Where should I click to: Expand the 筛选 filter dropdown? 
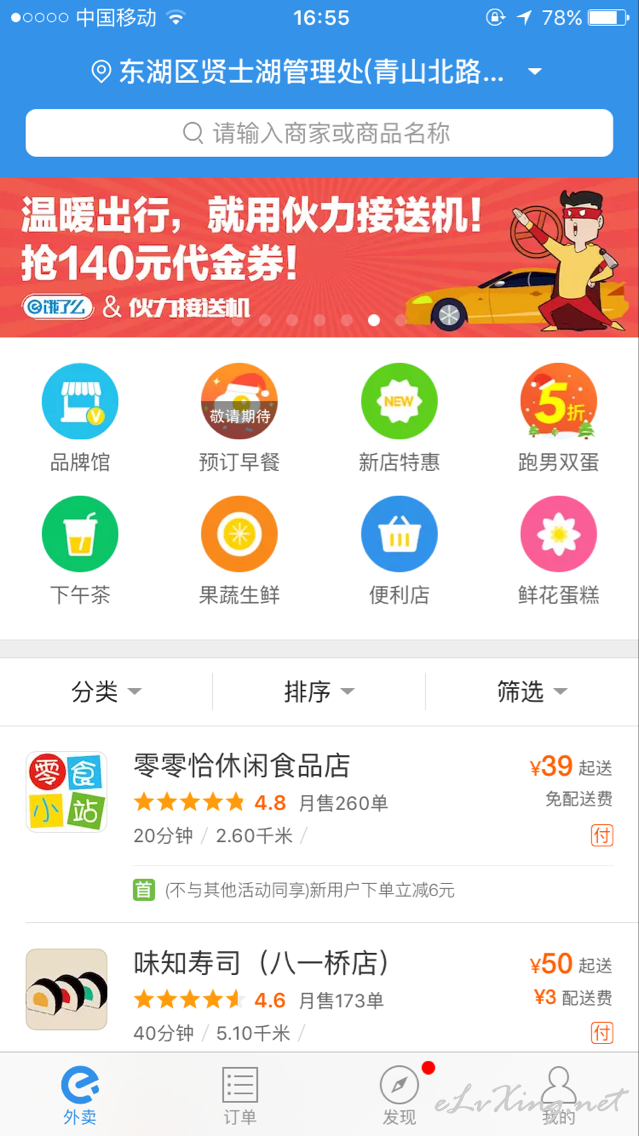(x=532, y=692)
